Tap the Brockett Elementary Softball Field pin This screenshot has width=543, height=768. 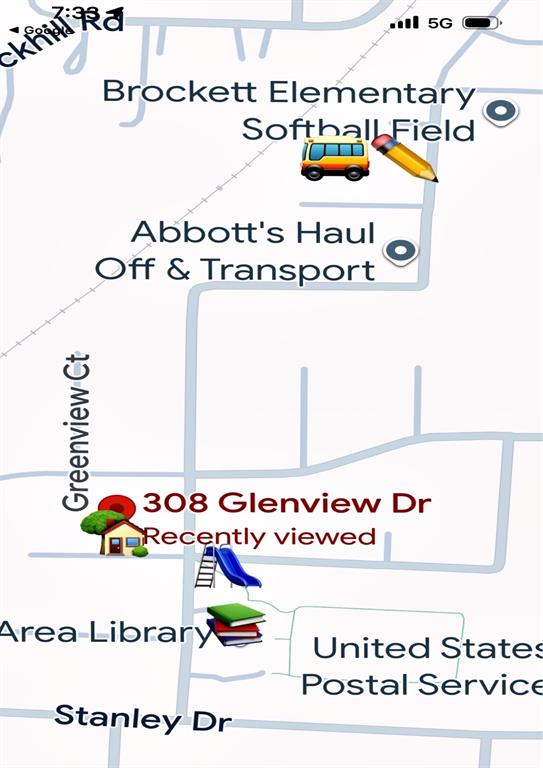click(500, 112)
